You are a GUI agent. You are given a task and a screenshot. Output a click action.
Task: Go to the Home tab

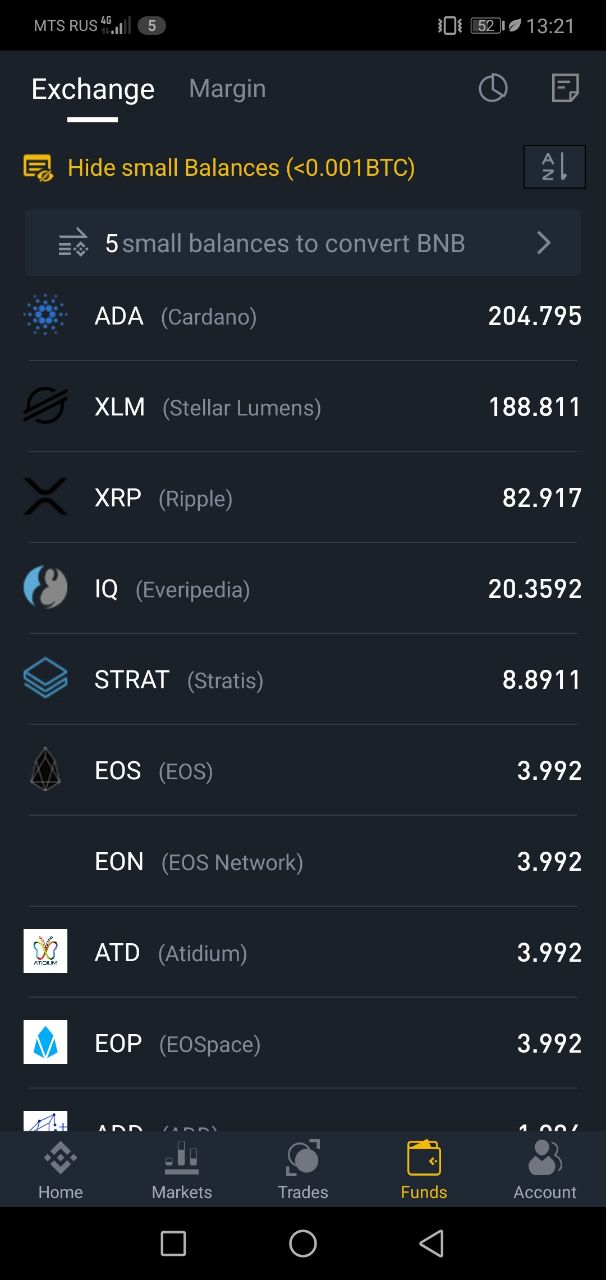click(60, 1170)
